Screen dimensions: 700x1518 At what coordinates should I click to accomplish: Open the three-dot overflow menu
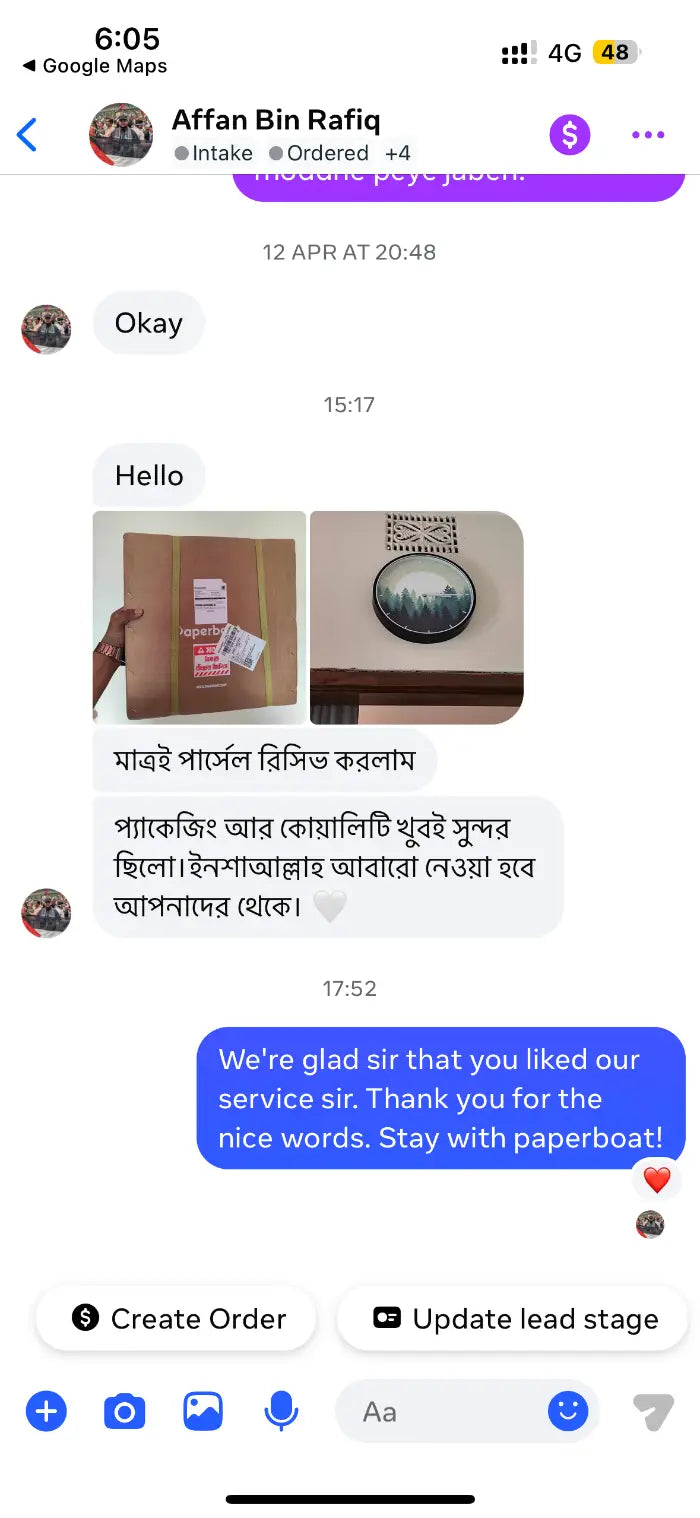click(x=647, y=135)
